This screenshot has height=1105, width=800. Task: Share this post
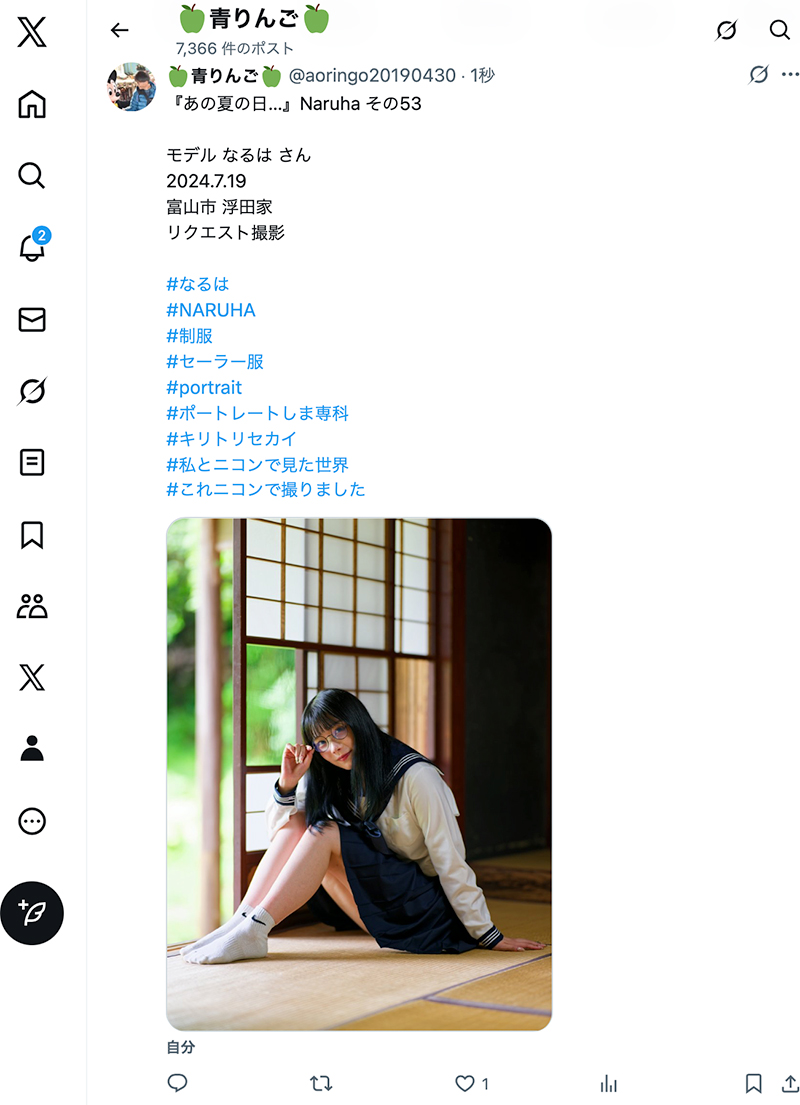(789, 1083)
